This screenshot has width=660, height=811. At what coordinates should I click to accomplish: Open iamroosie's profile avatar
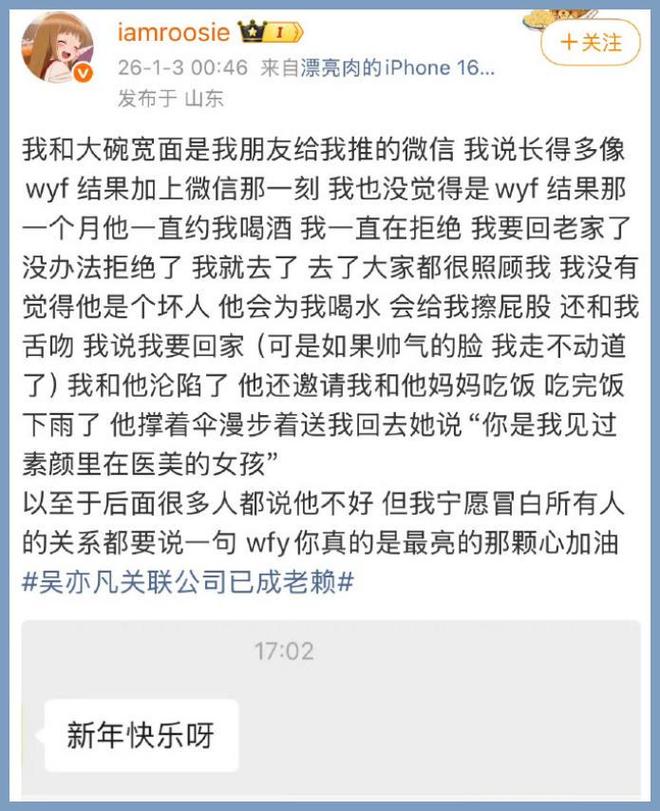pos(58,48)
